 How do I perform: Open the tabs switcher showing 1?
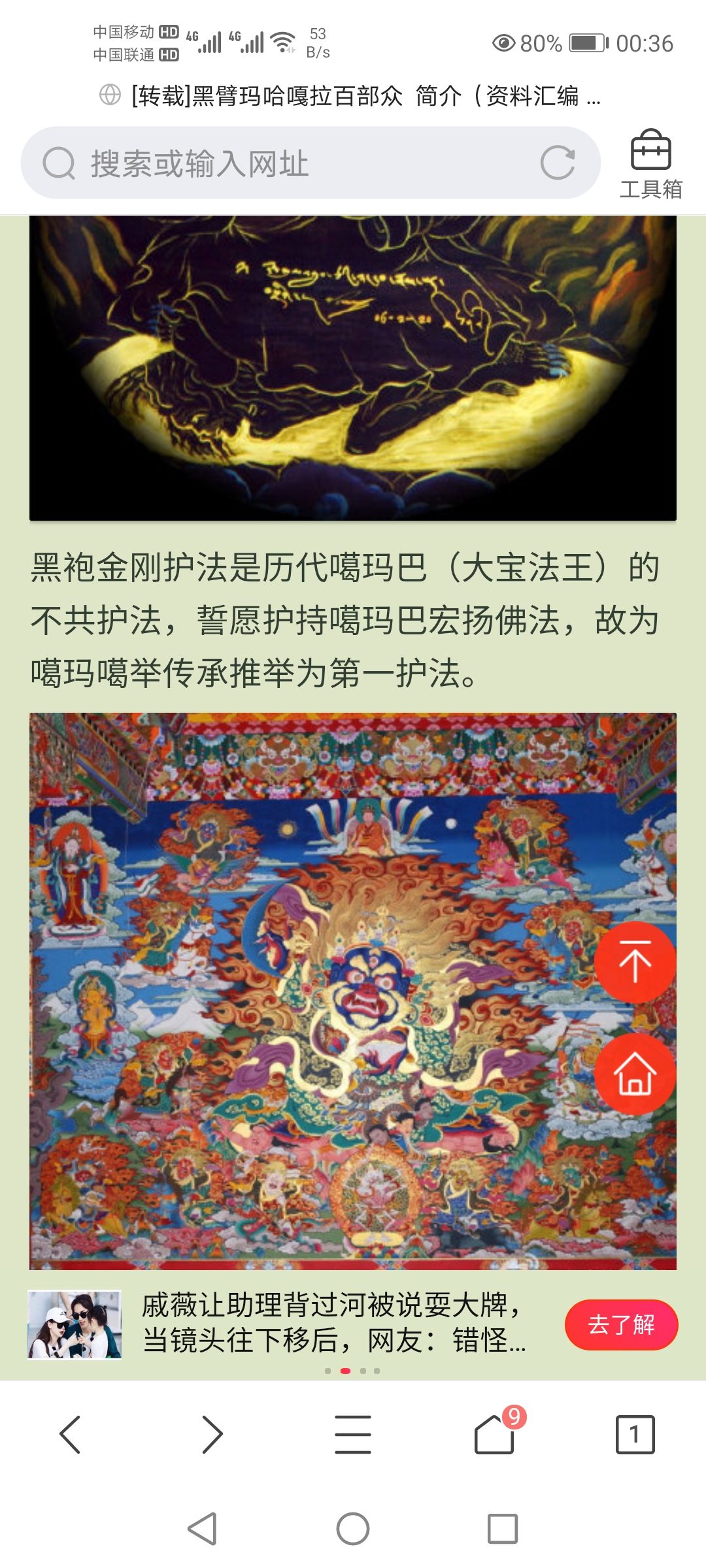tap(635, 1434)
